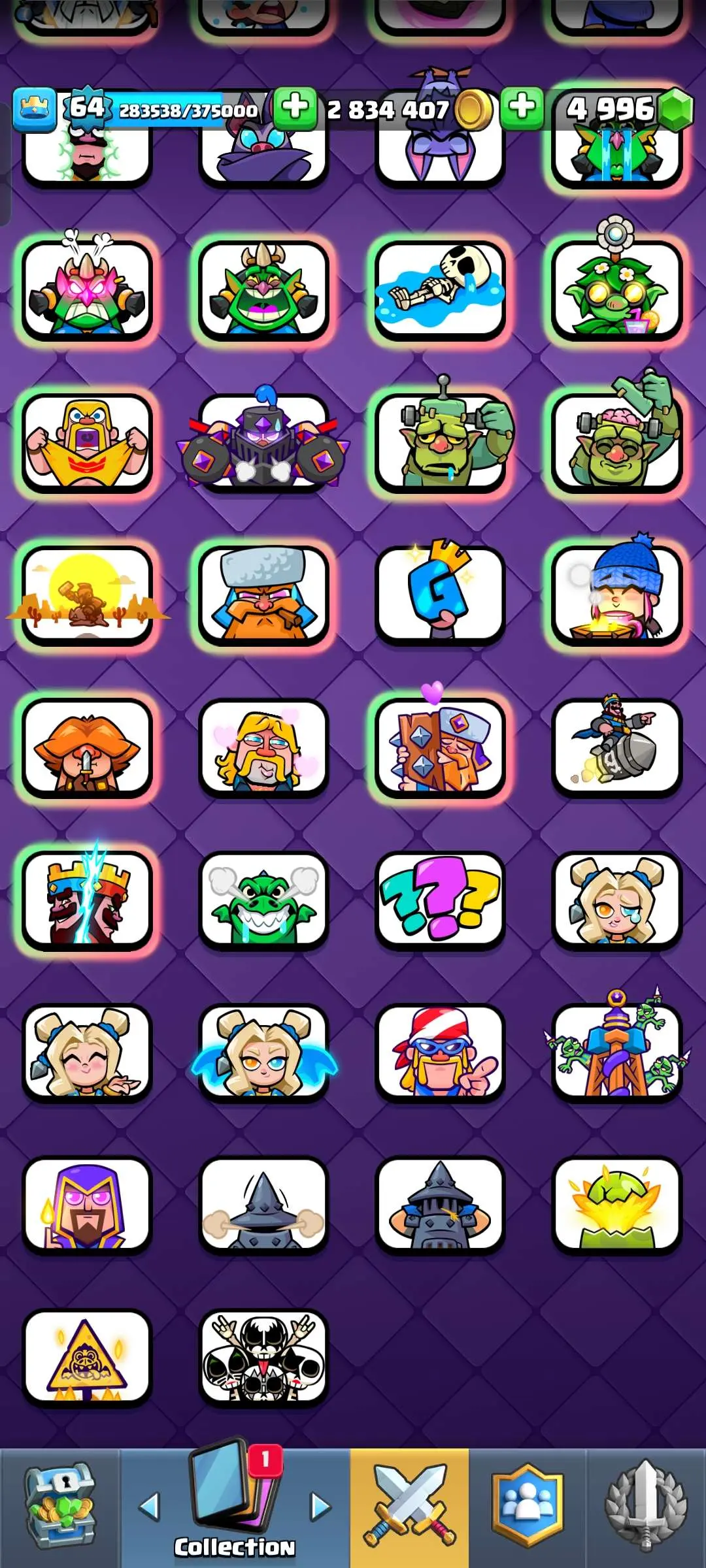Pick the rock band skeletons emote
The width and height of the screenshot is (706, 1568).
click(263, 1357)
